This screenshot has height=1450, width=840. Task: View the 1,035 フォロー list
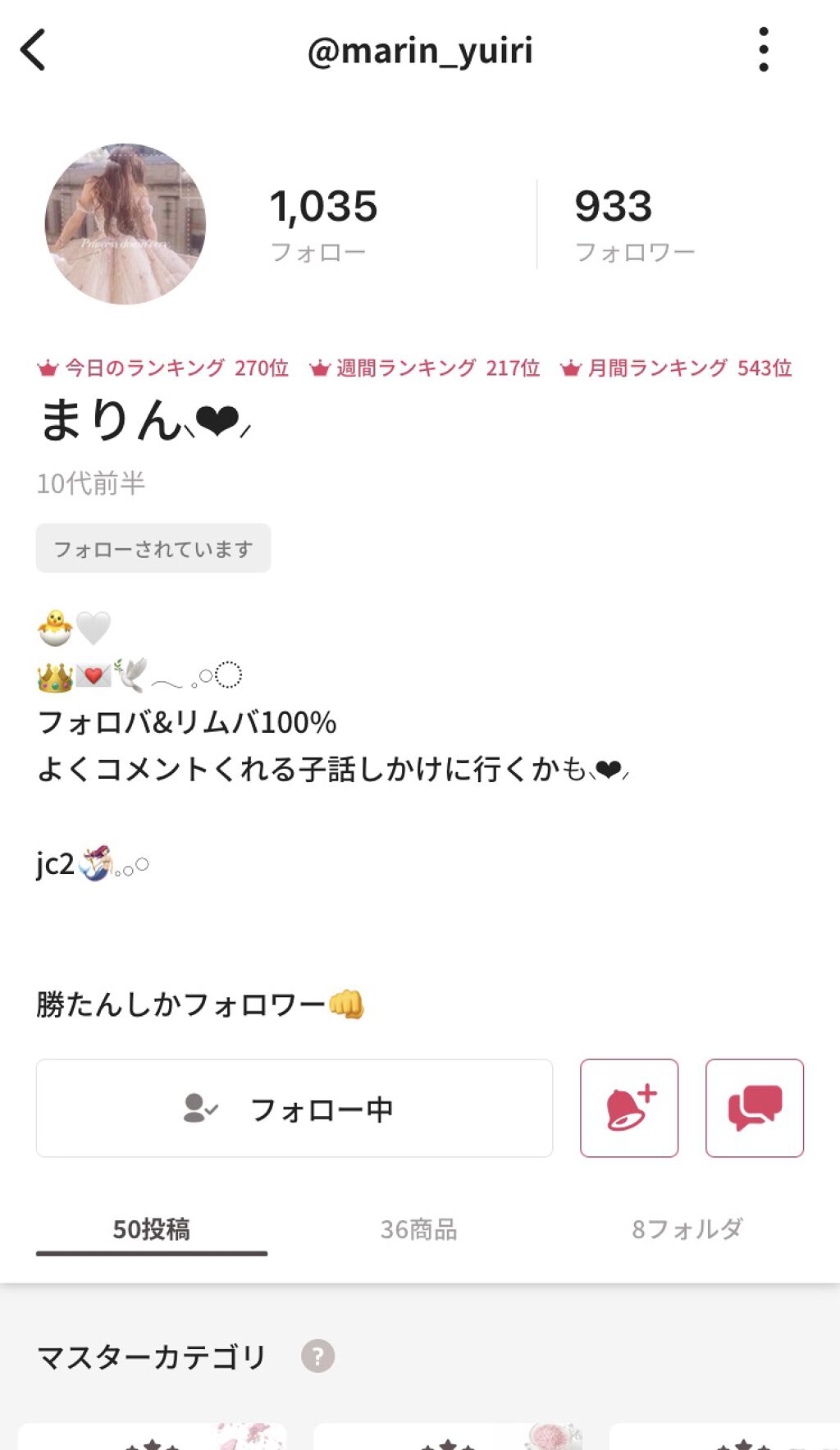[x=323, y=223]
